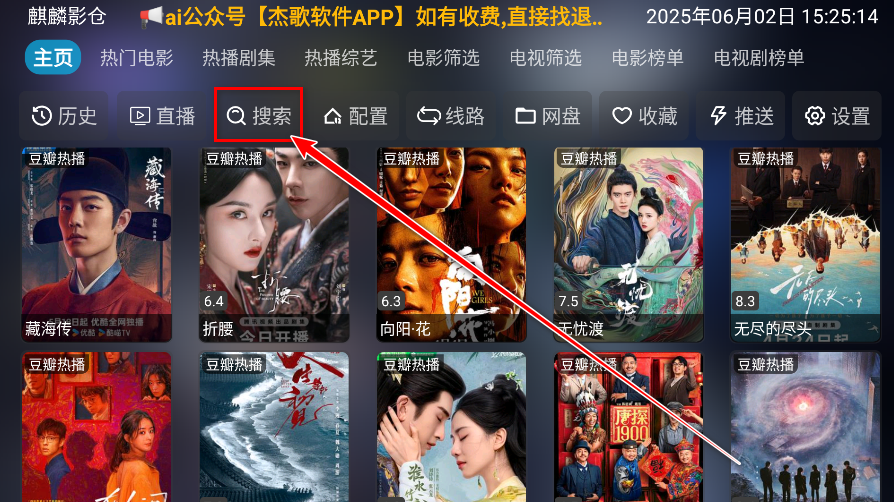The height and width of the screenshot is (502, 894).
Task: Select the 折腰 drama card
Action: (273, 245)
